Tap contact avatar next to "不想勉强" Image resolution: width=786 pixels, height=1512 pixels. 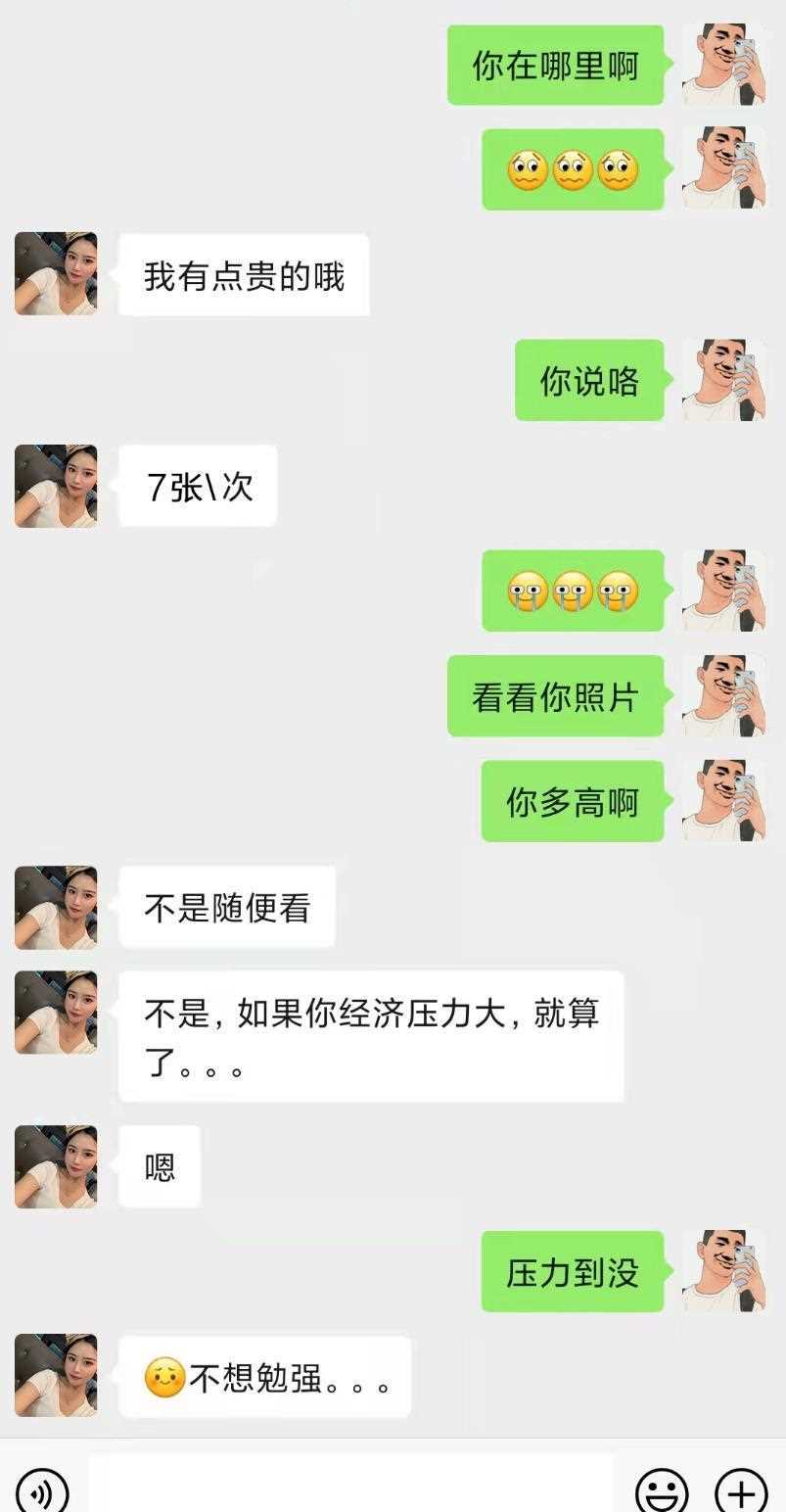pos(56,1375)
